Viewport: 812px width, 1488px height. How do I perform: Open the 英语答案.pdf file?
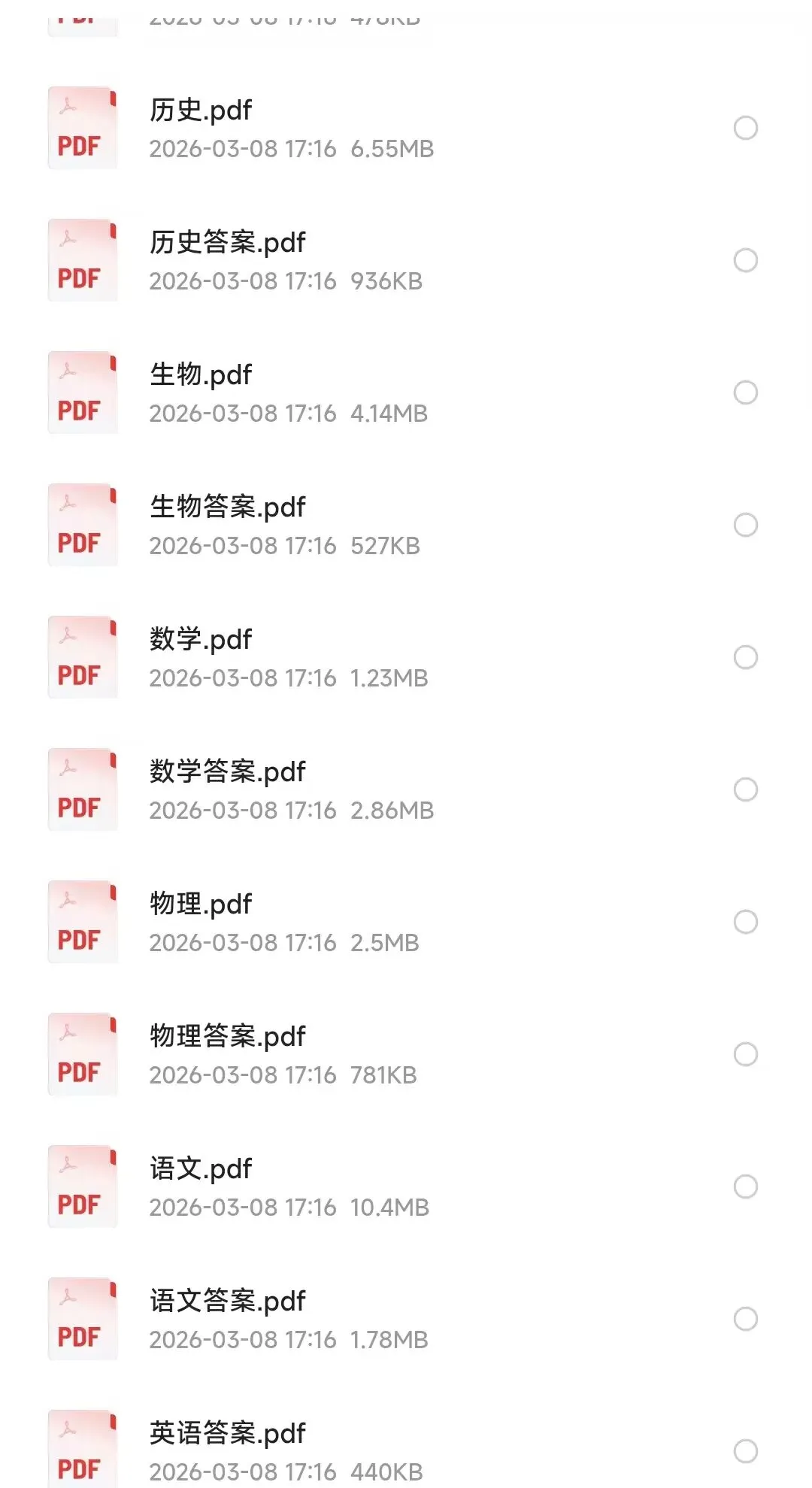pos(227,1434)
